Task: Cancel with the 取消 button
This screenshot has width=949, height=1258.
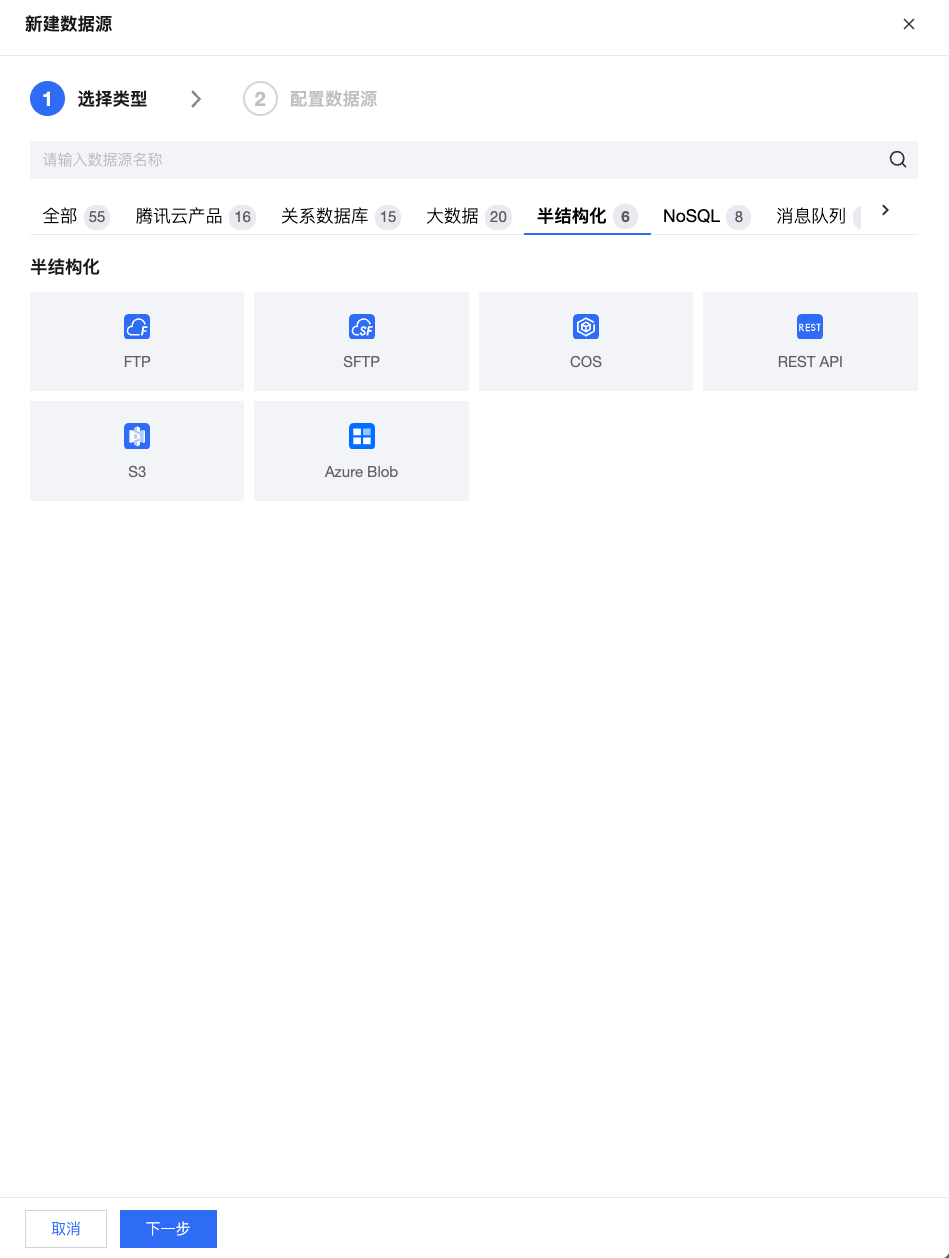Action: click(x=66, y=1229)
